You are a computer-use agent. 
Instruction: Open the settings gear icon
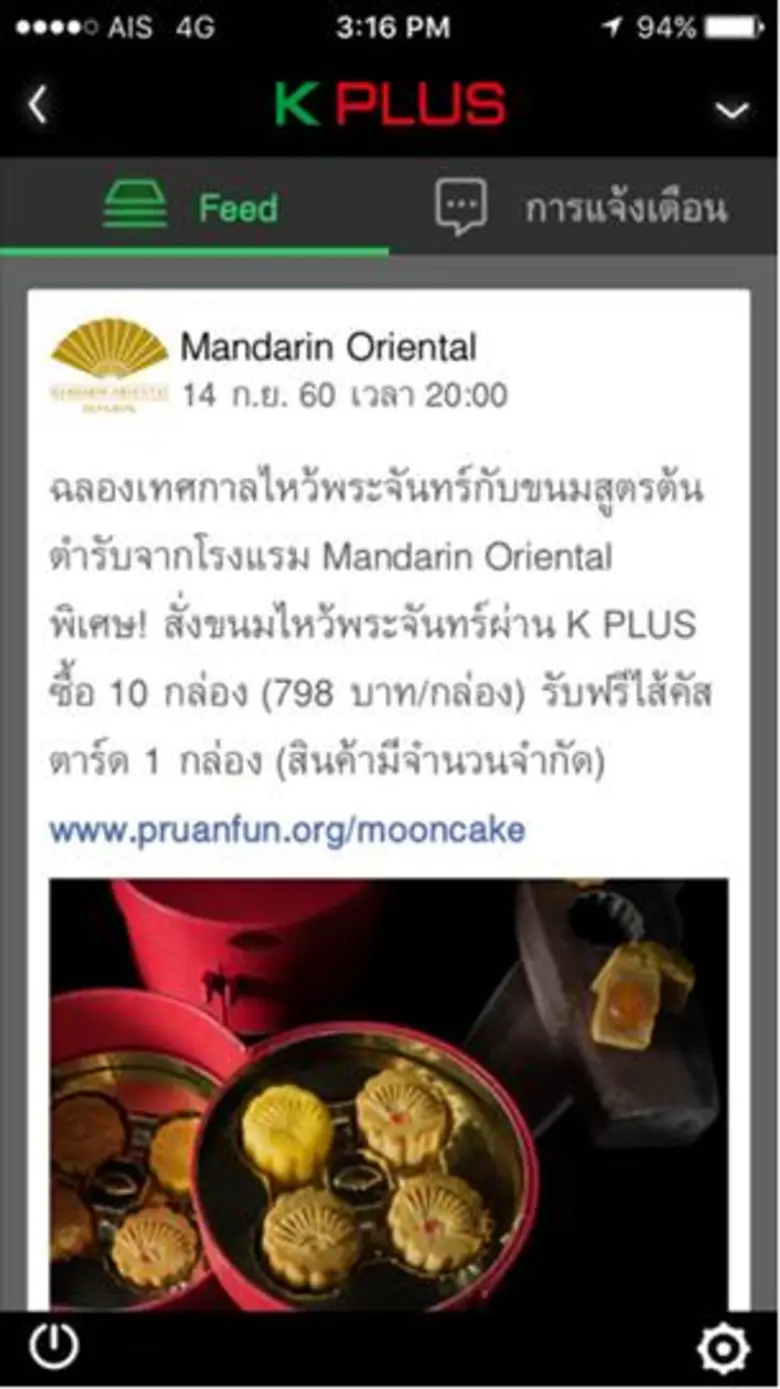click(722, 1350)
